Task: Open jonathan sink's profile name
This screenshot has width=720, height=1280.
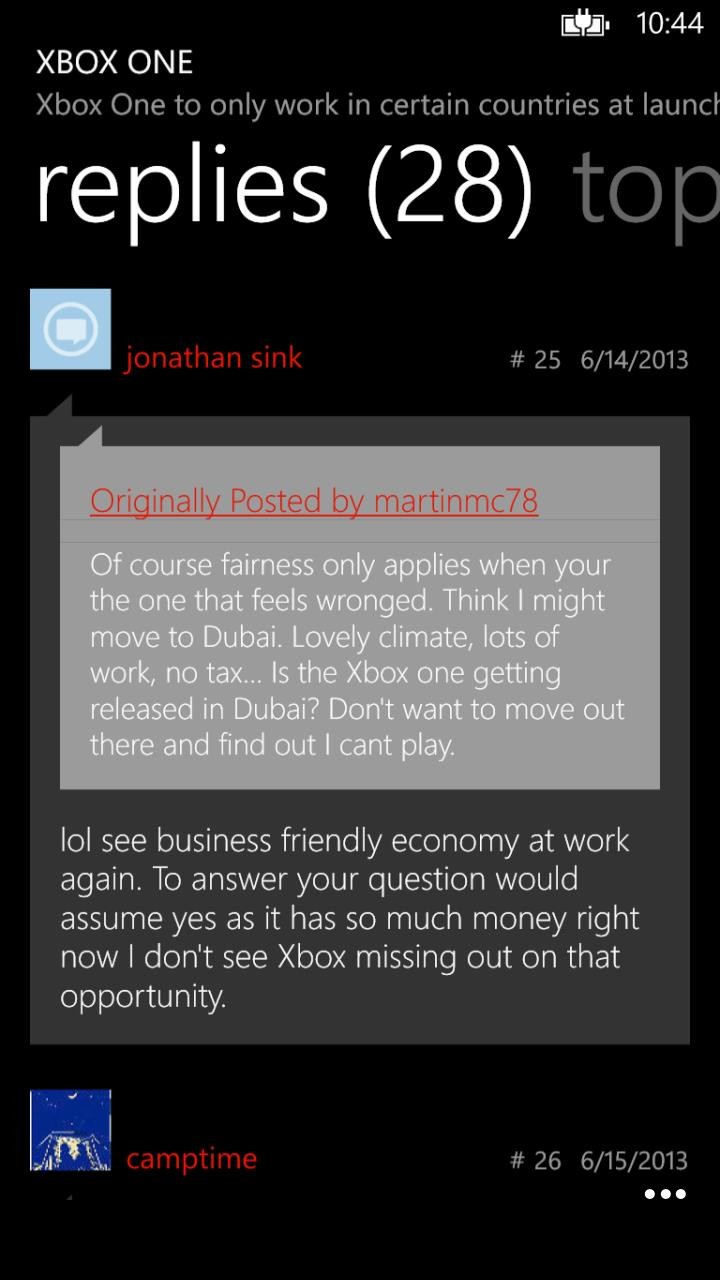Action: [x=213, y=358]
